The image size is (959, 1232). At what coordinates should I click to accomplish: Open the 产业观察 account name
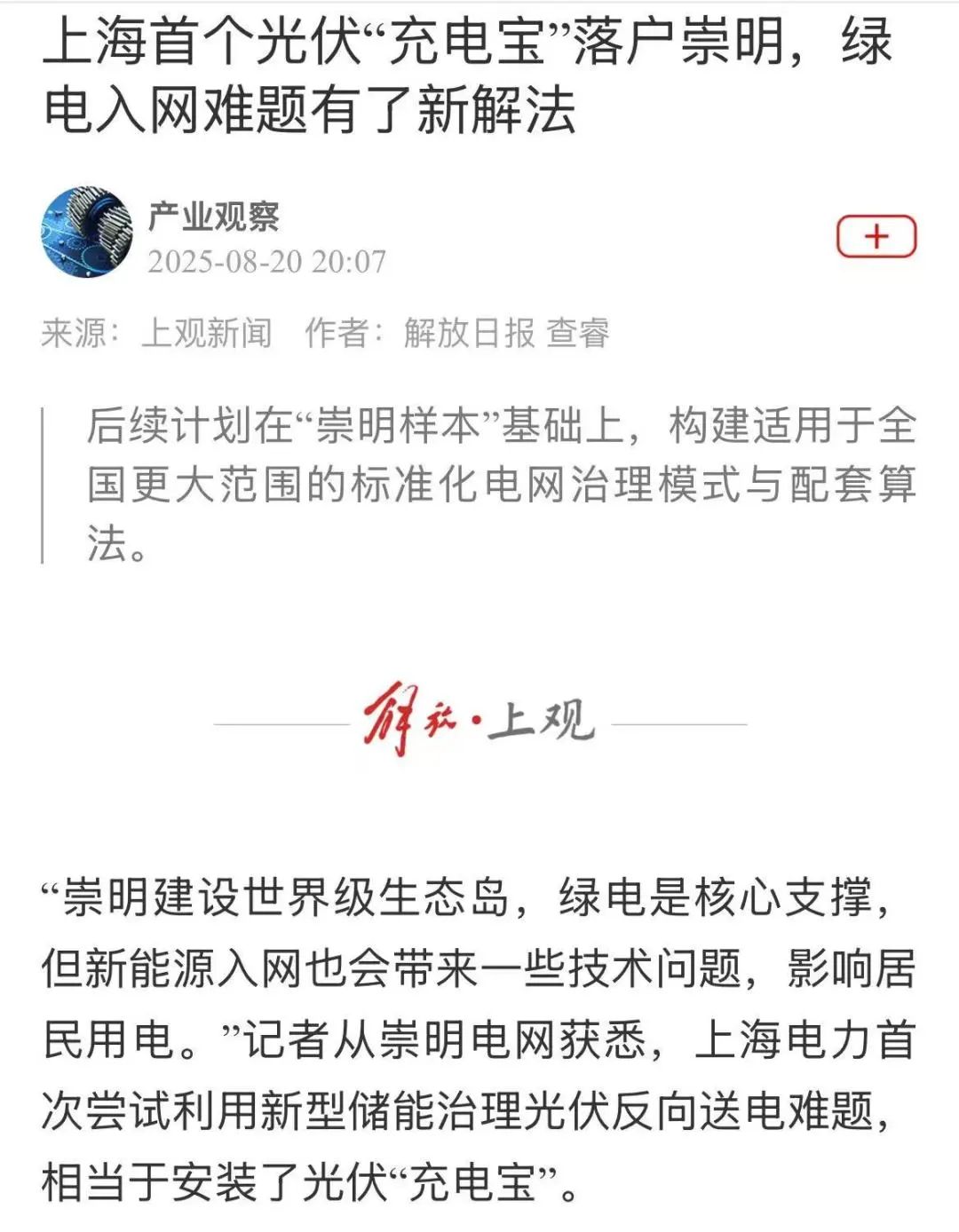point(213,217)
